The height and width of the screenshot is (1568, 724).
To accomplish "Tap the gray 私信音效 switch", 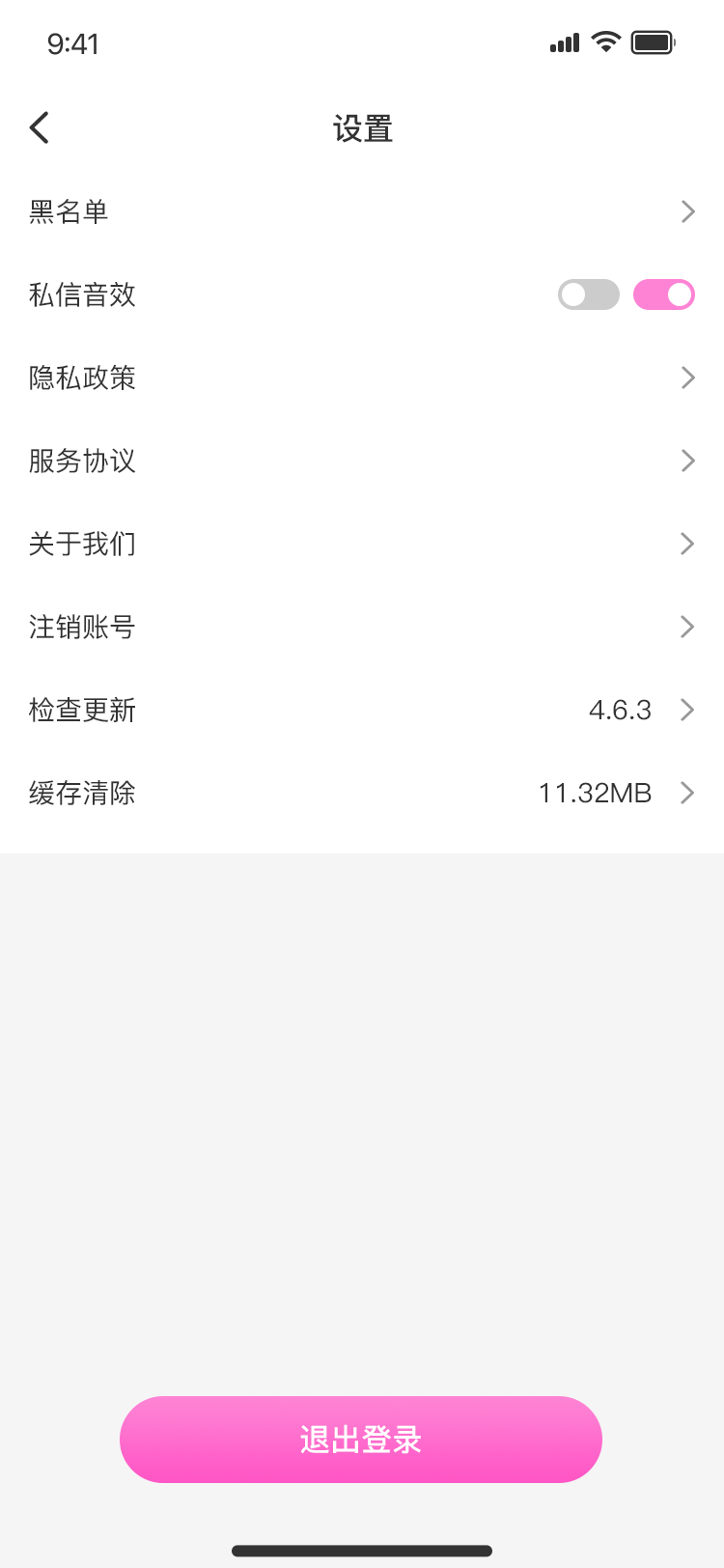I will click(x=589, y=294).
